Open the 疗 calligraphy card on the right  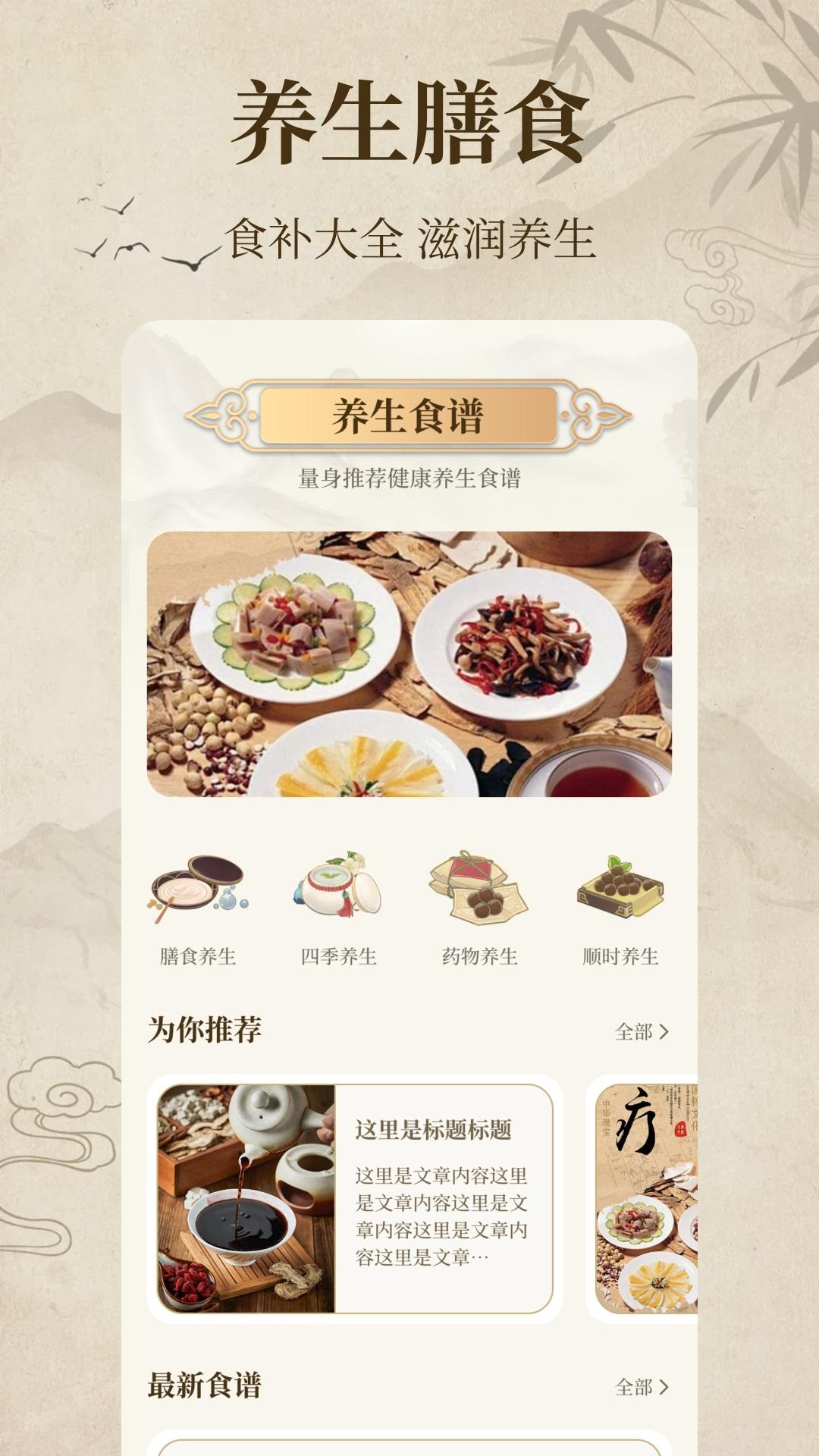click(656, 1183)
